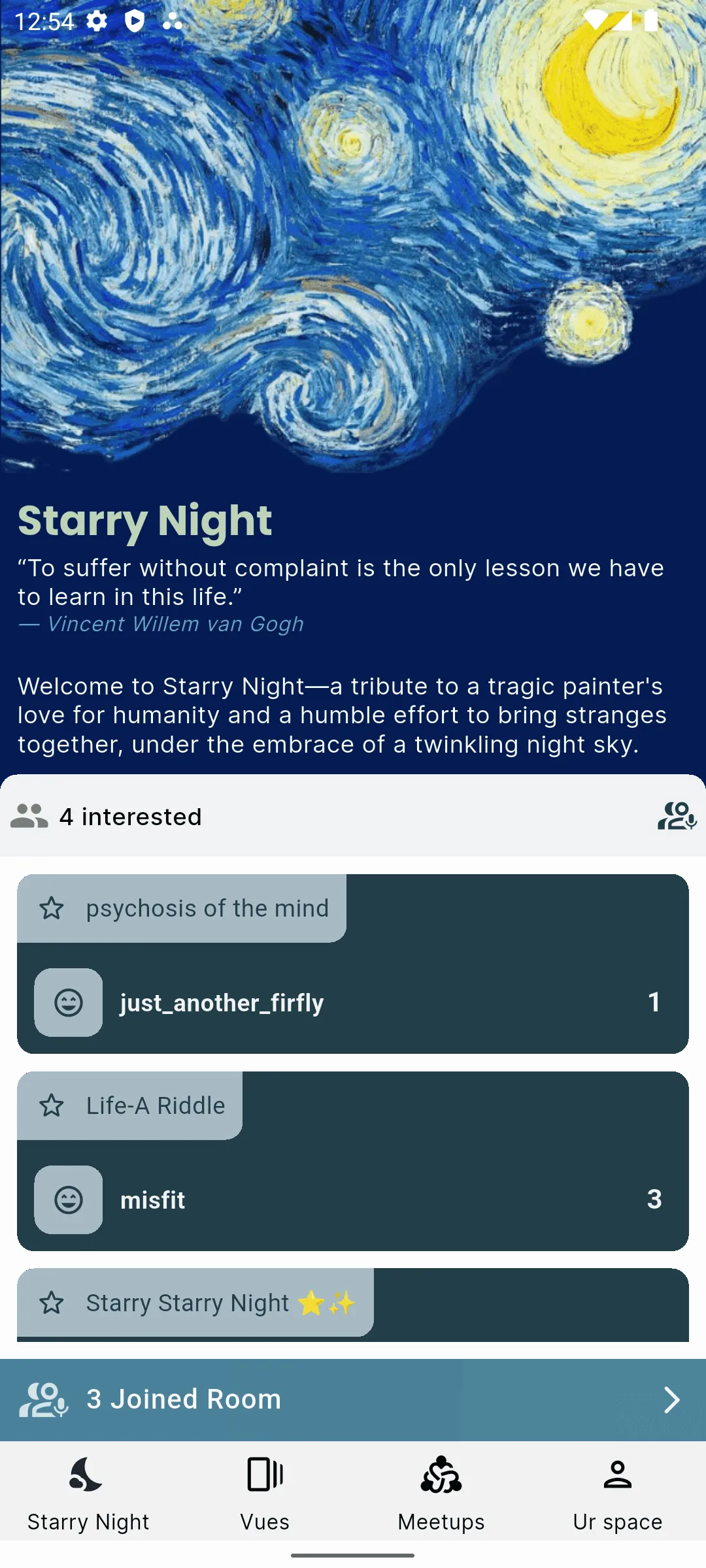This screenshot has width=706, height=1568.
Task: Tap the unread badge '1' on just_another_firfly
Action: click(x=654, y=1002)
